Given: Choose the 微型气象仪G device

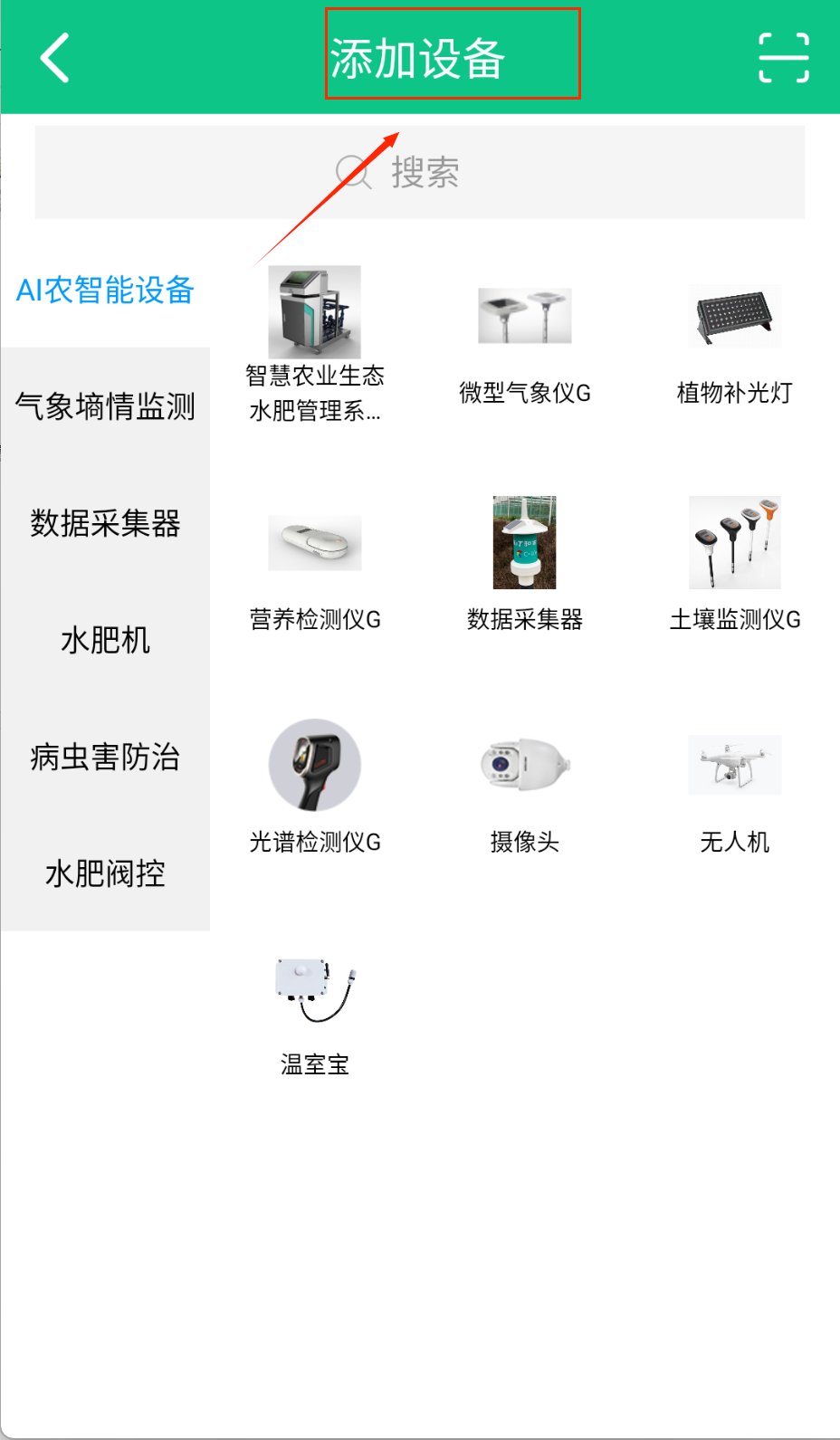Looking at the screenshot, I should [x=525, y=344].
